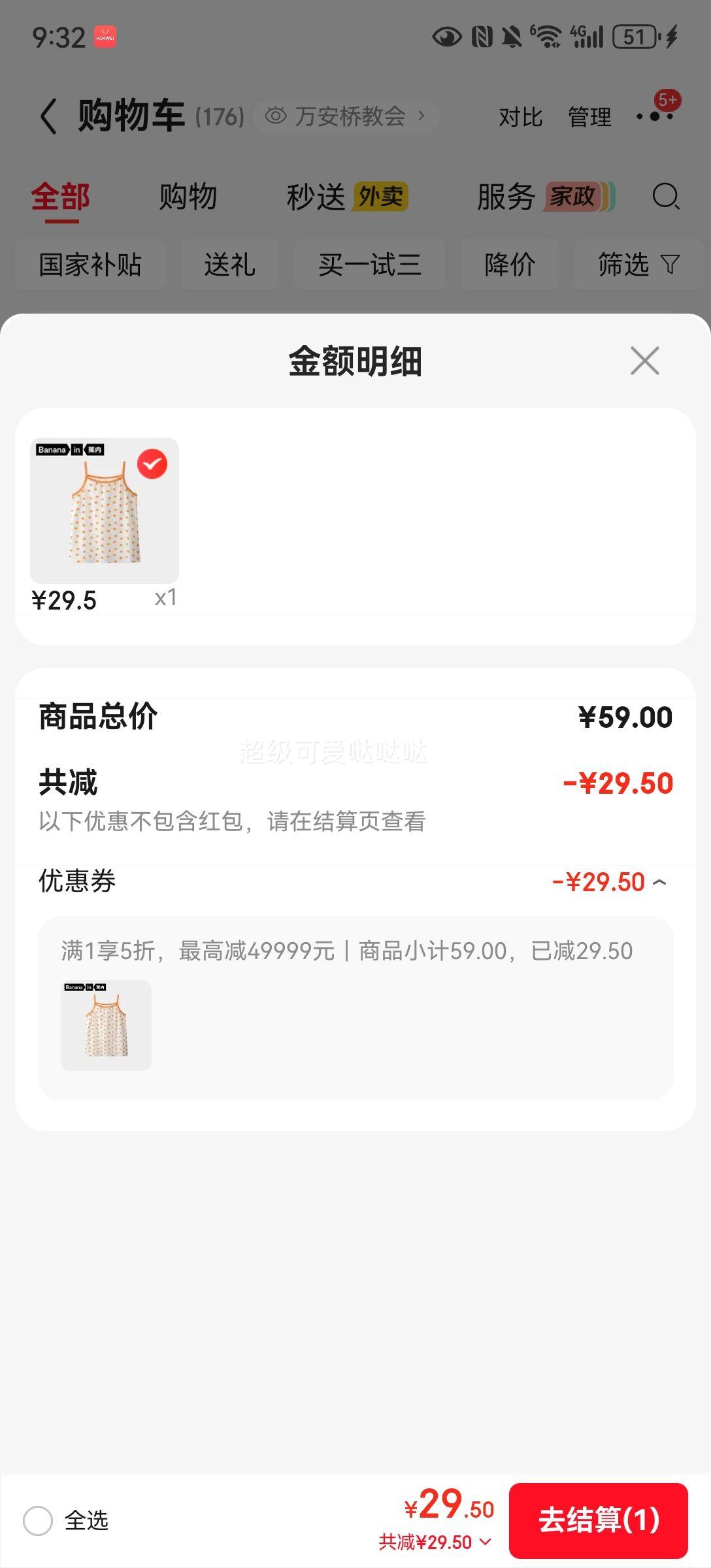This screenshot has width=711, height=1568.
Task: Go back from the shopping cart
Action: [x=49, y=117]
